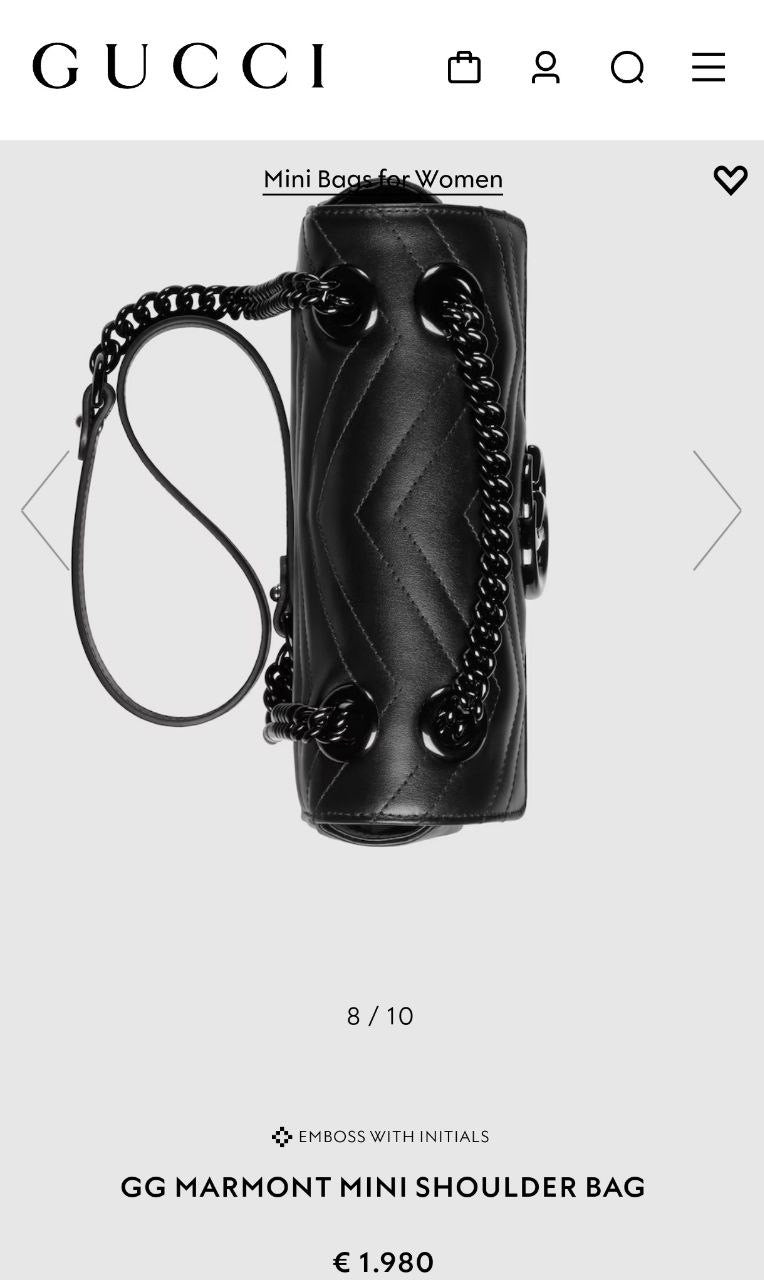This screenshot has width=764, height=1280.
Task: Show the next product image
Action: coord(717,510)
